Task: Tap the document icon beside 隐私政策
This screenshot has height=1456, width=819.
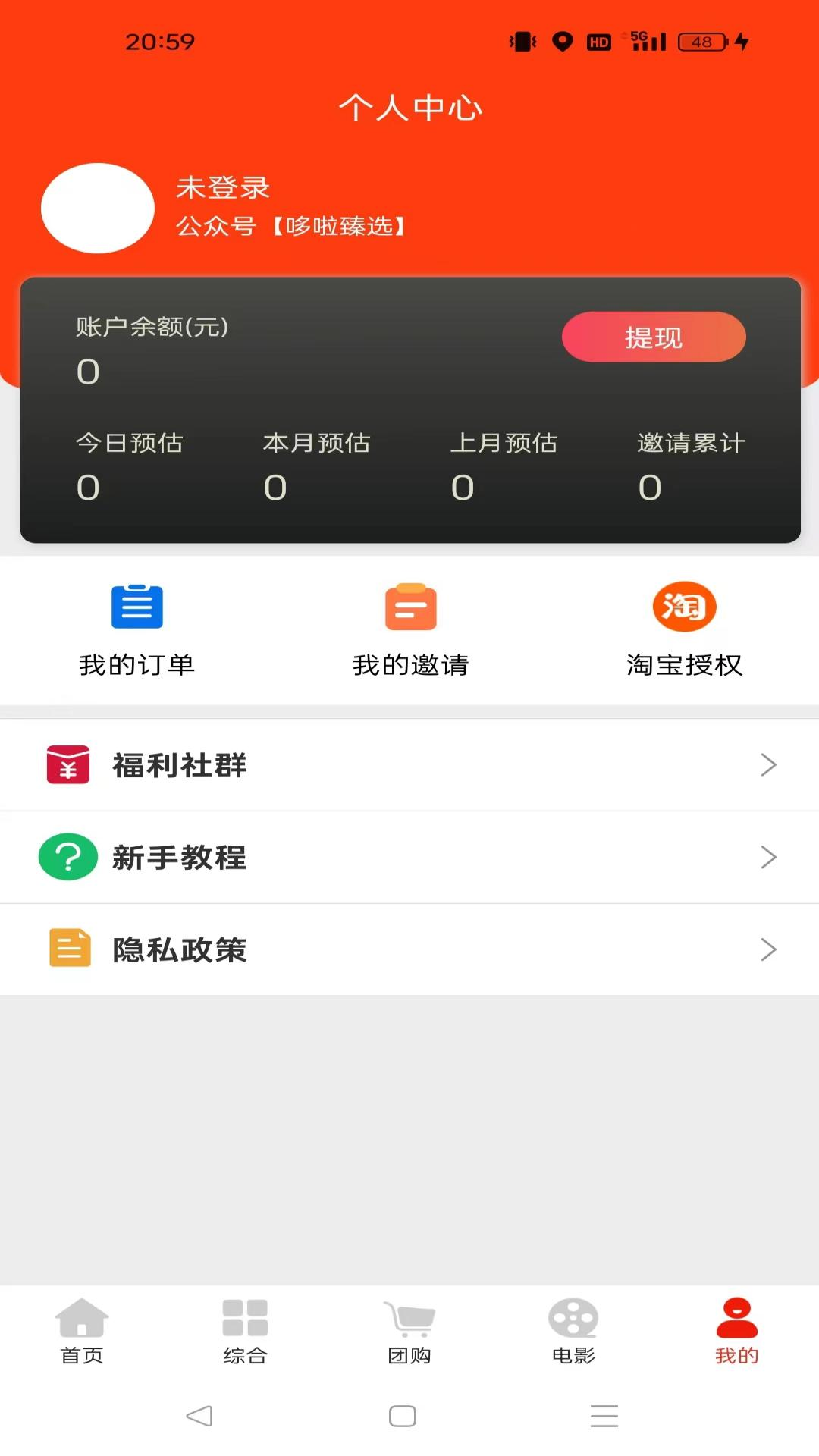Action: pyautogui.click(x=67, y=949)
